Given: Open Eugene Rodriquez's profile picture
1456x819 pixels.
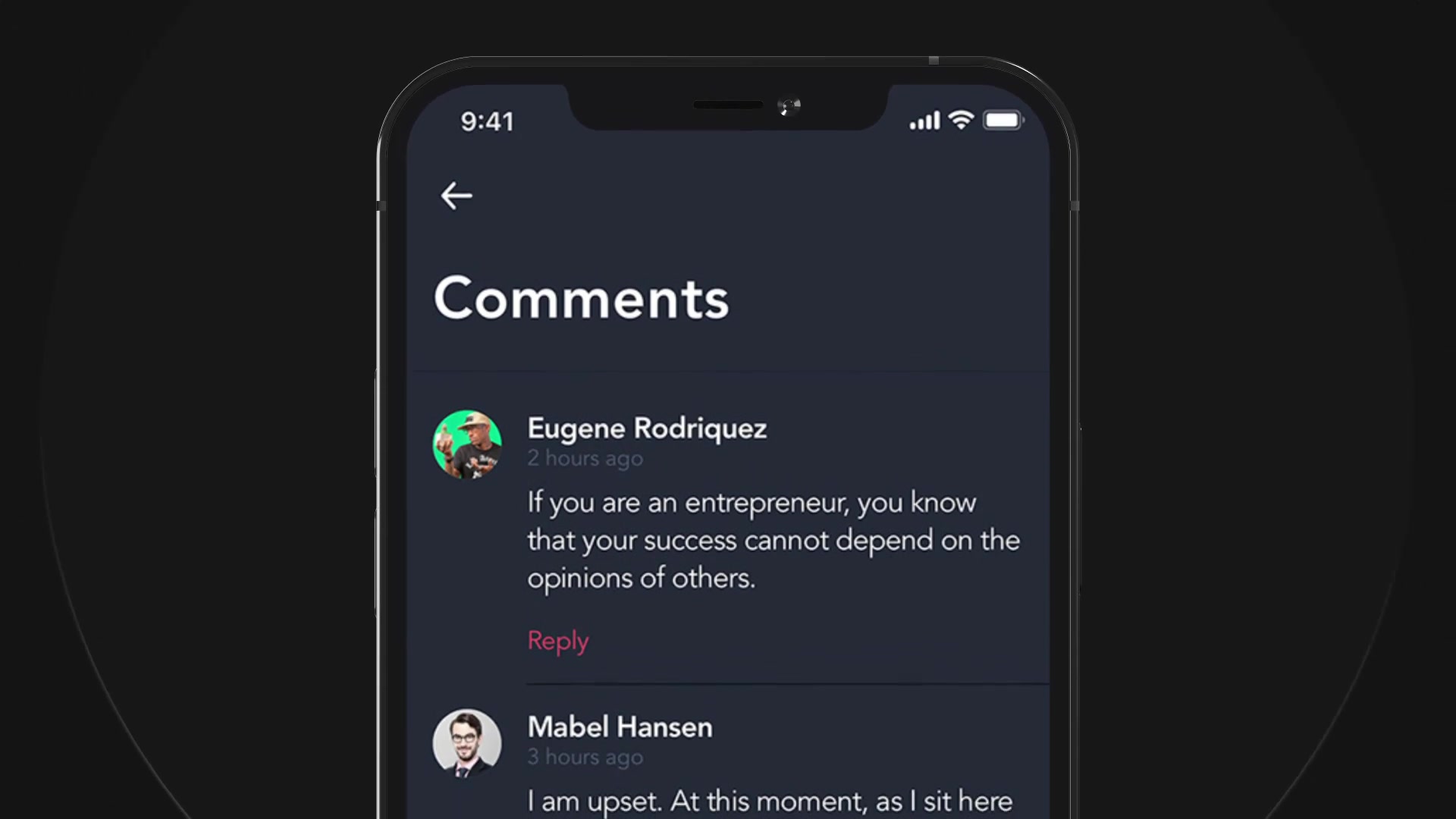Looking at the screenshot, I should (x=467, y=444).
